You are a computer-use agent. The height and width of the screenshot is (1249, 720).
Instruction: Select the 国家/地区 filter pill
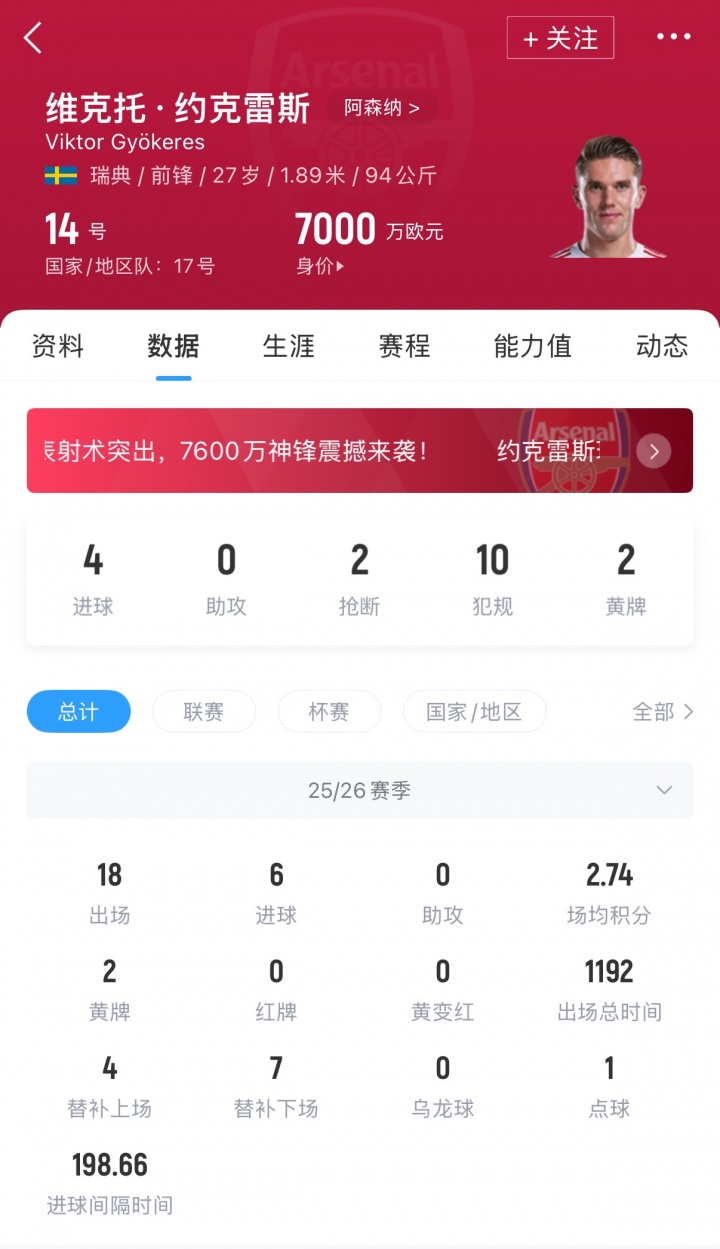(x=474, y=712)
